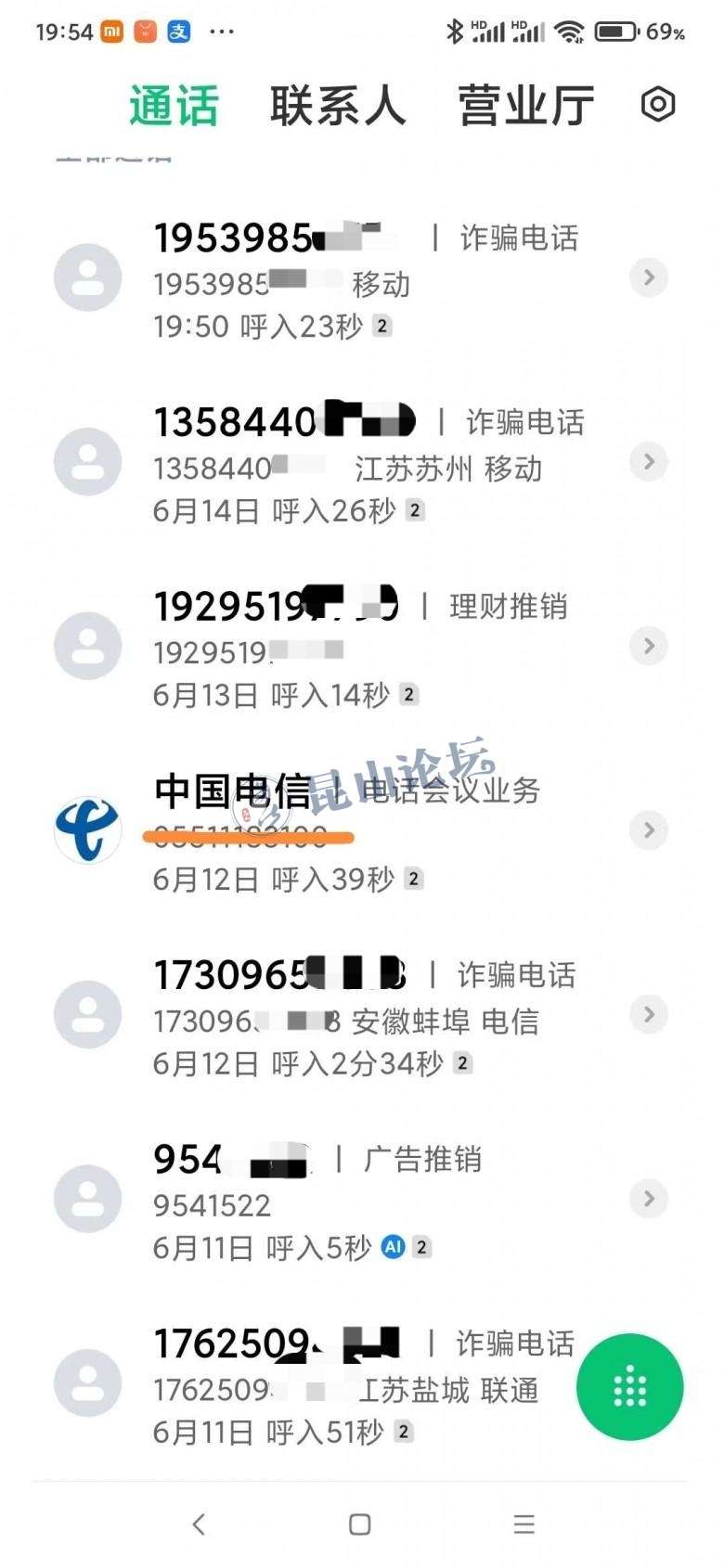Open details arrow for the 安徽蚌埠 call
Image resolution: width=724 pixels, height=1568 pixels.
pyautogui.click(x=649, y=1014)
